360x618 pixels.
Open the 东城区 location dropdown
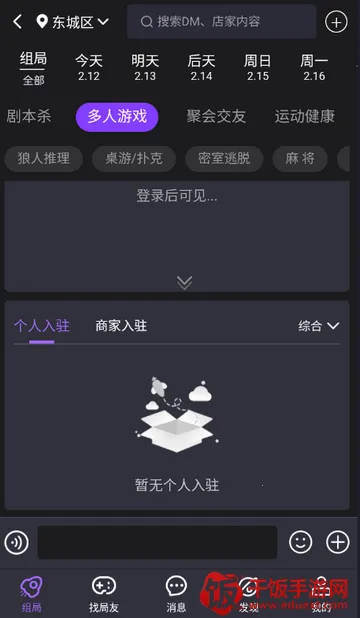(x=73, y=22)
